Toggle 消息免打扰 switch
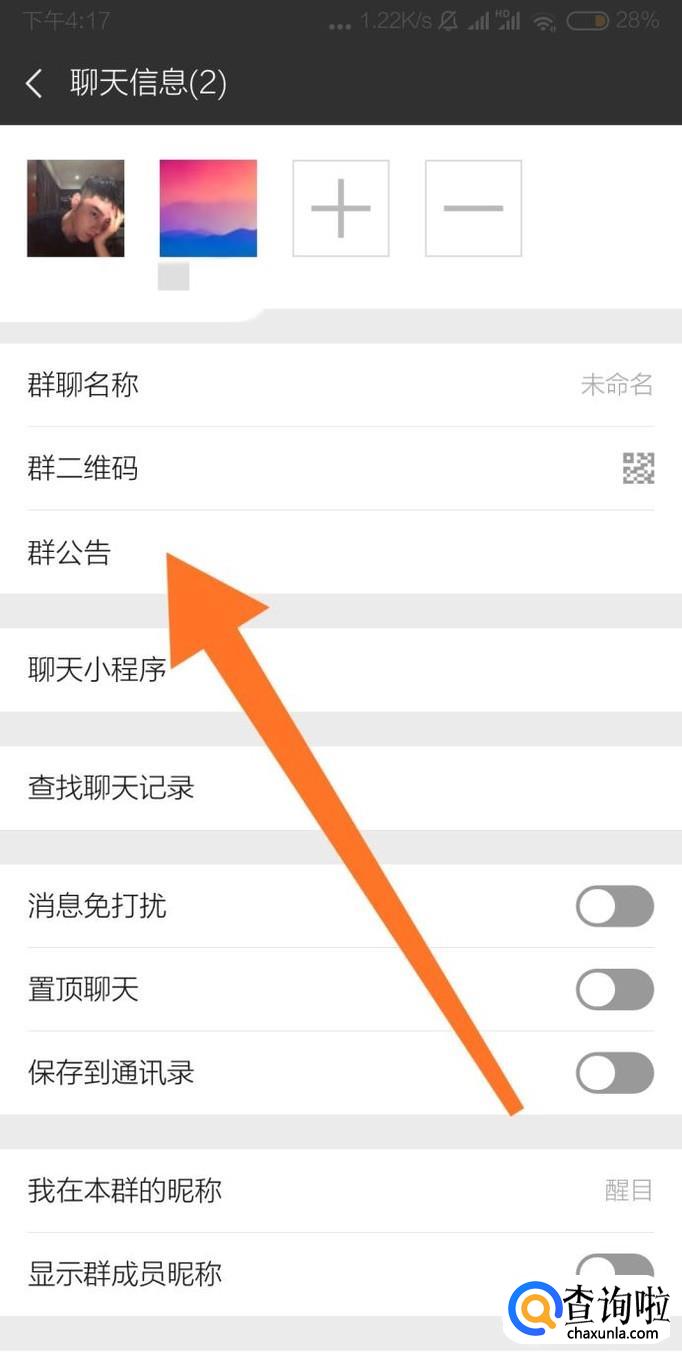682x1364 pixels. [x=614, y=907]
